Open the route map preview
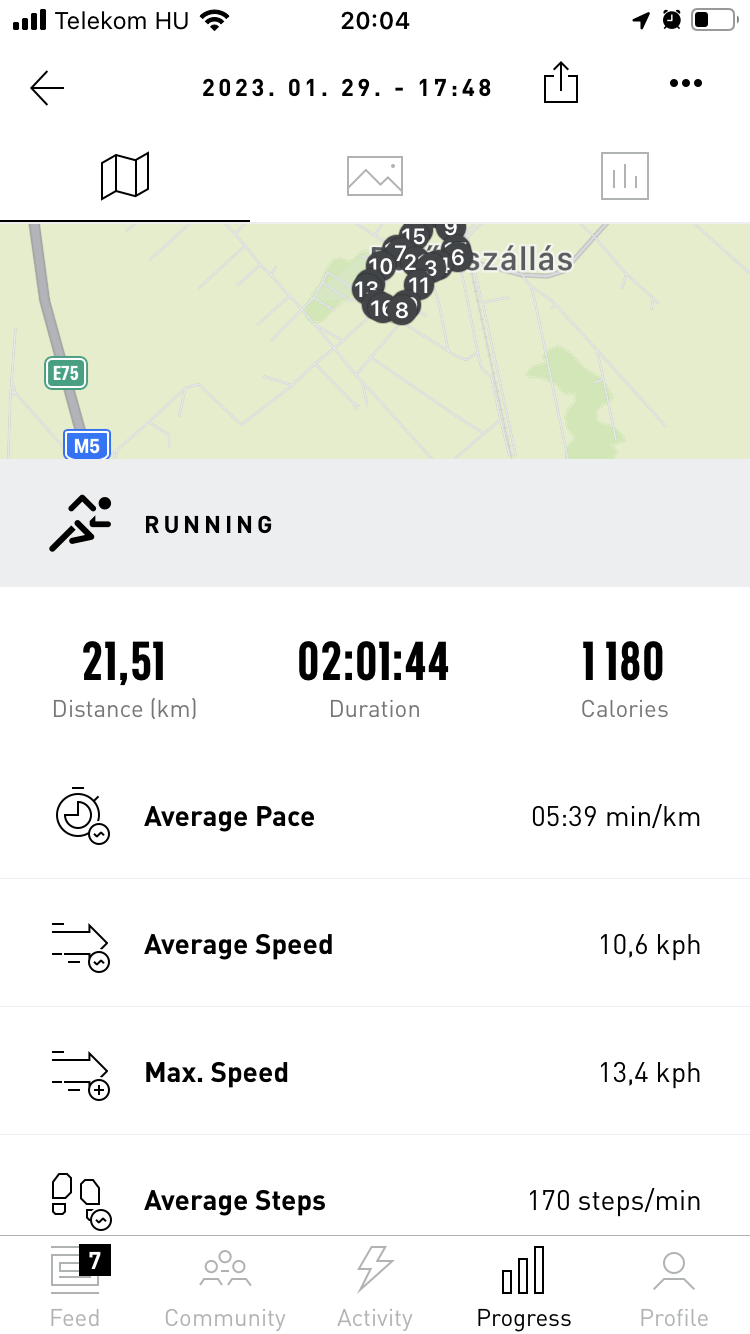Viewport: 750px width, 1334px height. pyautogui.click(x=375, y=340)
